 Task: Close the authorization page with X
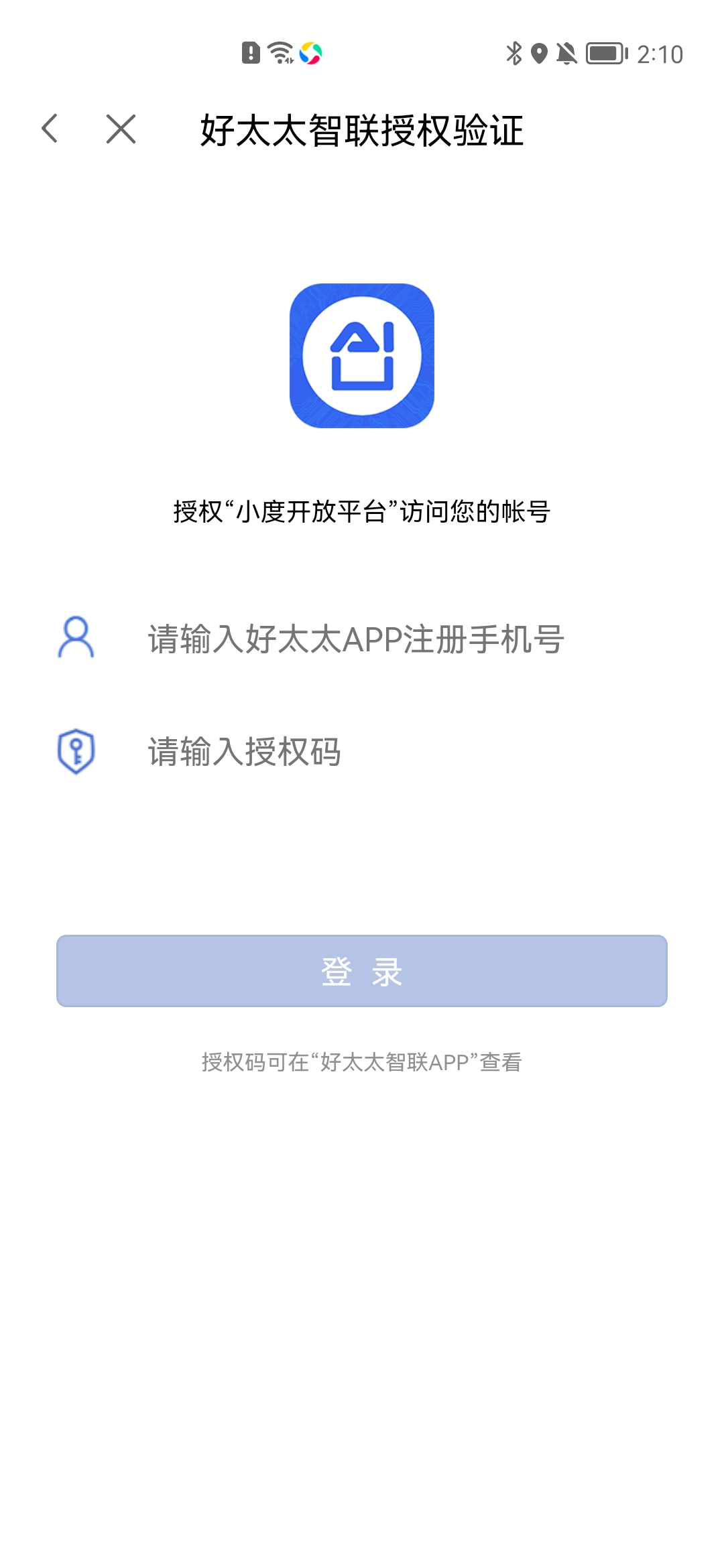(x=121, y=129)
